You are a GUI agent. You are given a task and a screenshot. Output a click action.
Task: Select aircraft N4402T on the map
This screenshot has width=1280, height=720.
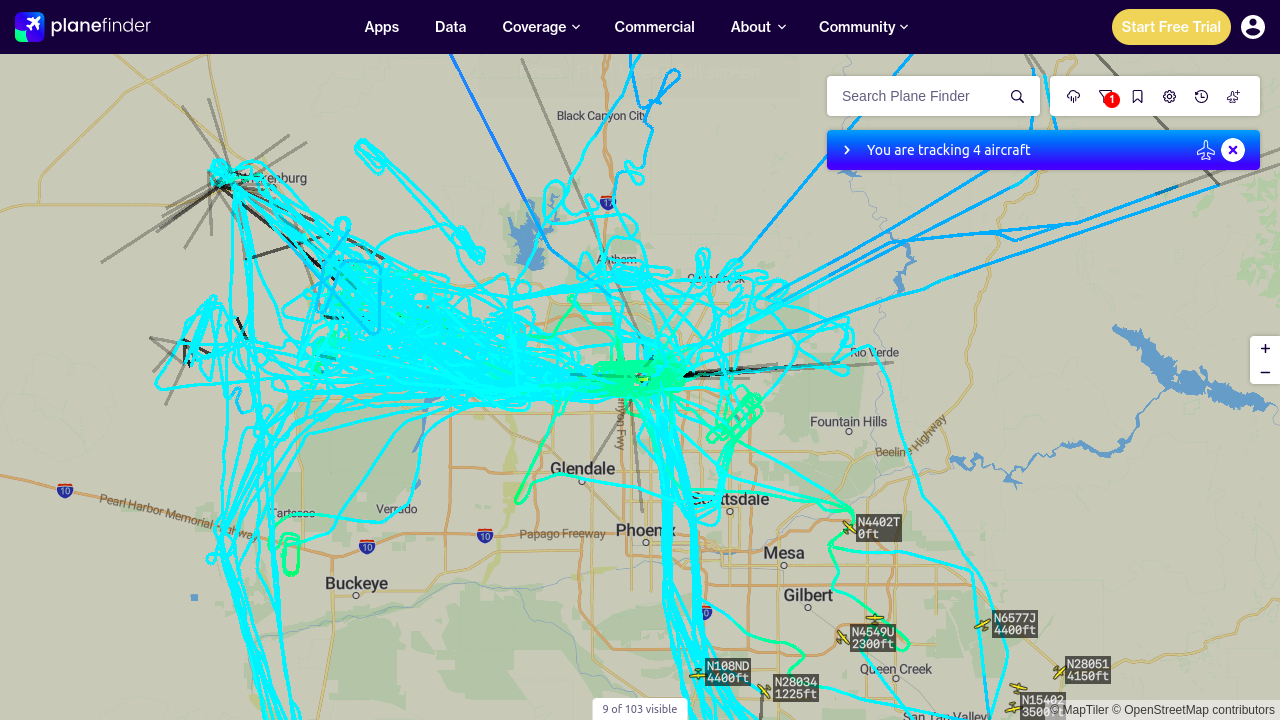tap(850, 526)
